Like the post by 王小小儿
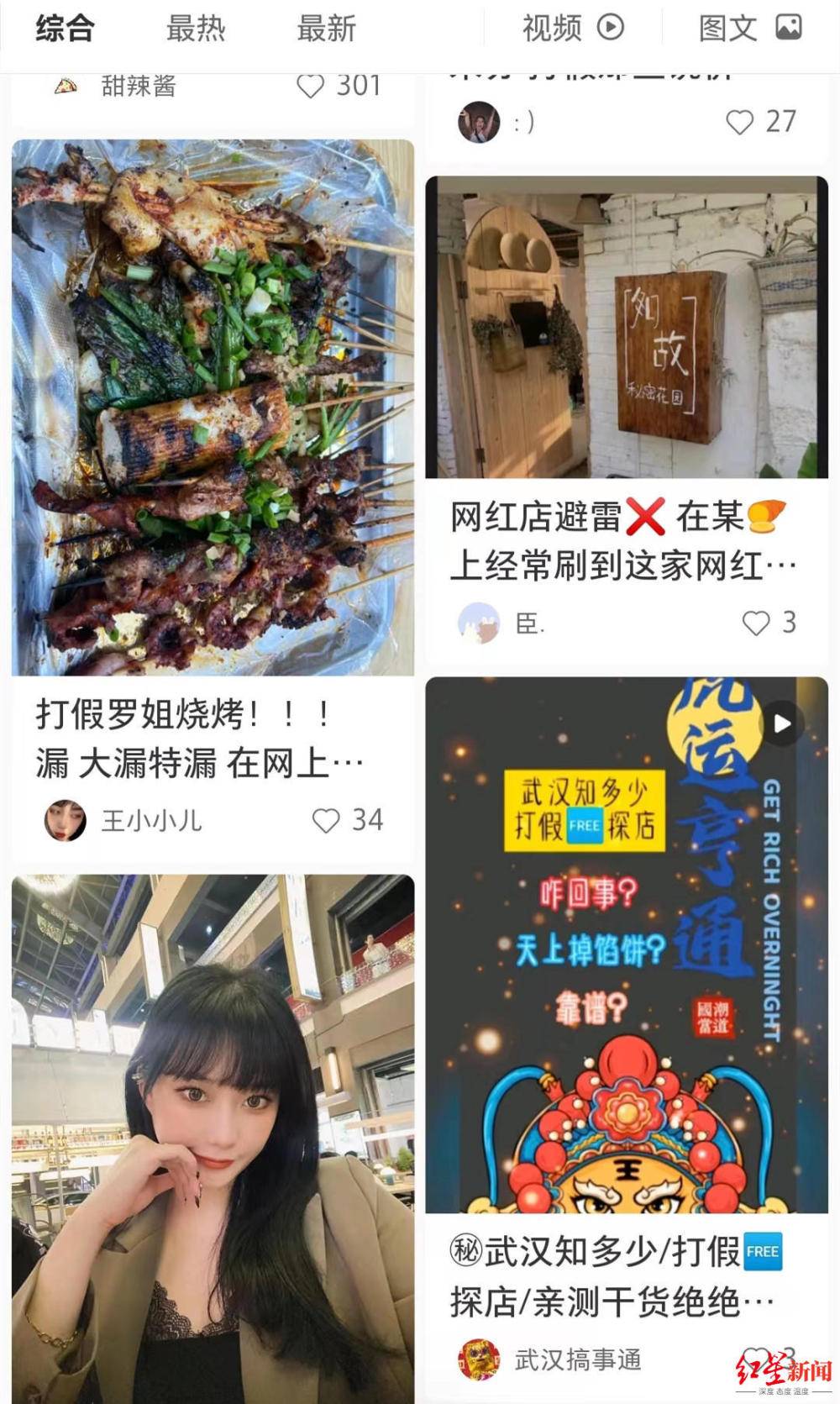 tap(327, 820)
